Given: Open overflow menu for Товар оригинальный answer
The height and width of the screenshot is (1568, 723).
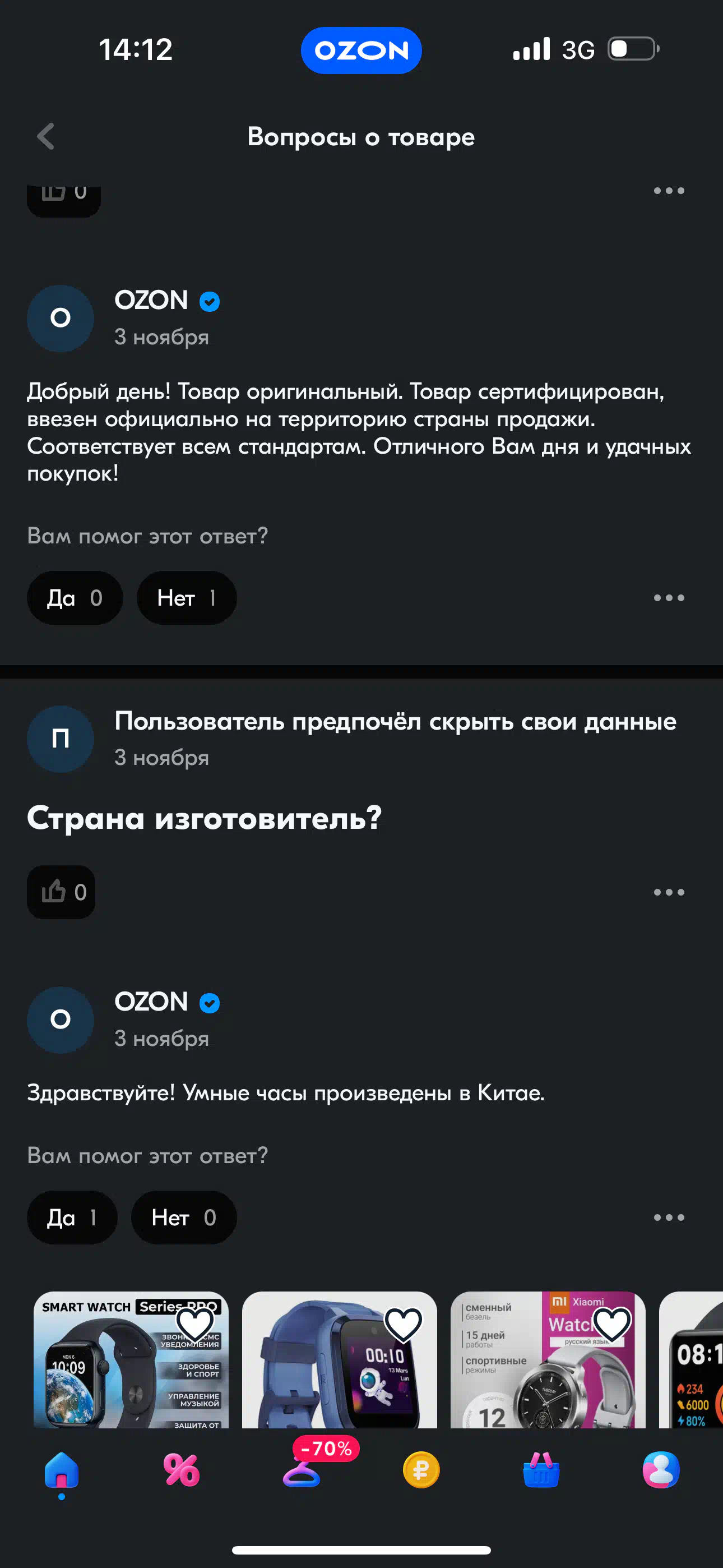Looking at the screenshot, I should [x=669, y=598].
